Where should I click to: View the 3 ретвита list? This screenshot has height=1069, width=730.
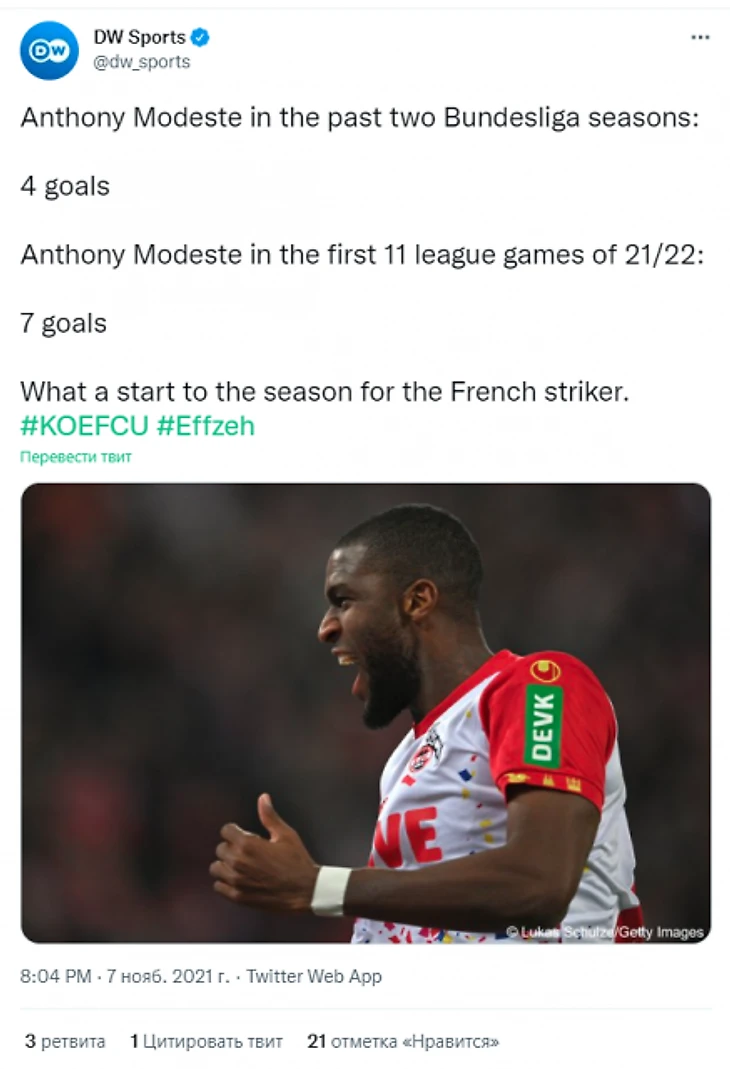pos(65,1041)
